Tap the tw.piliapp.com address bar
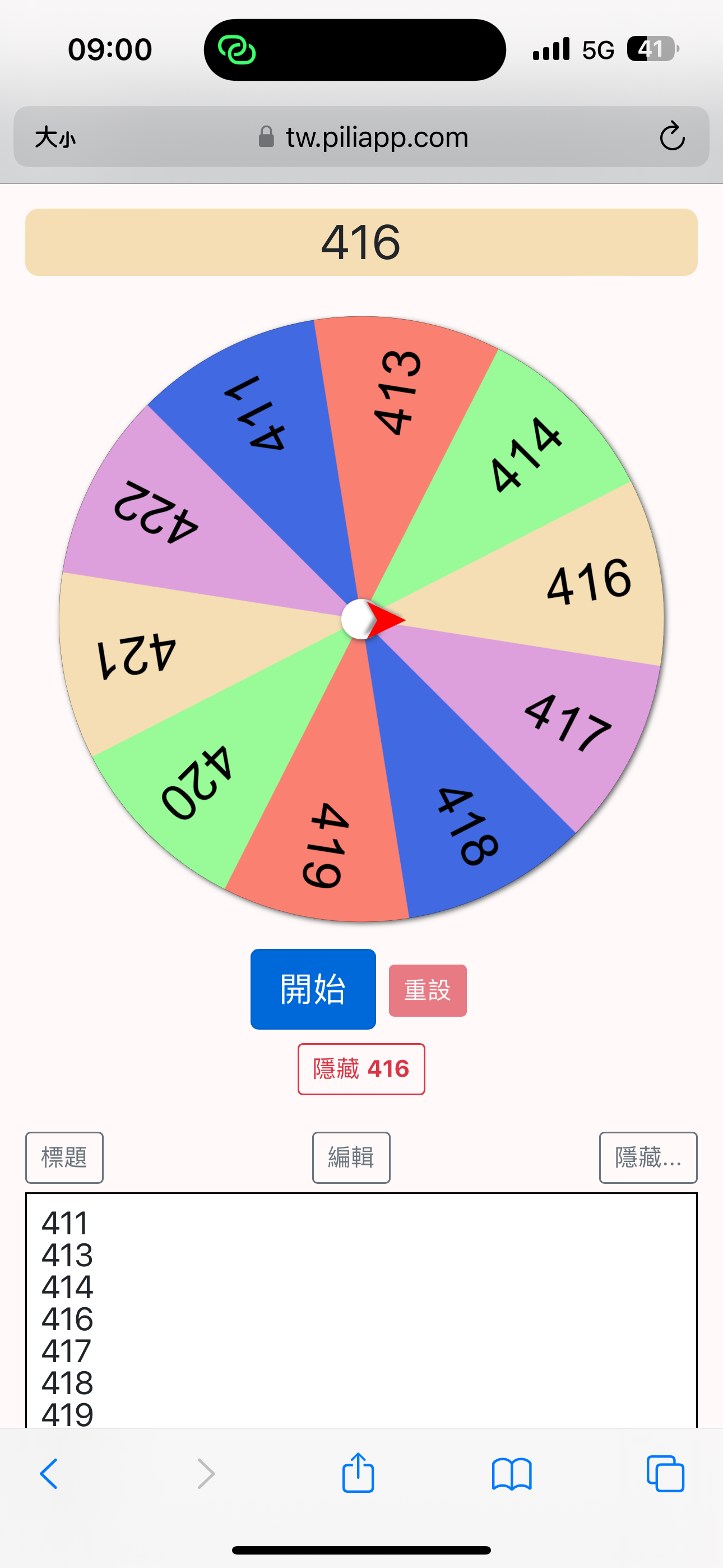 pyautogui.click(x=363, y=137)
